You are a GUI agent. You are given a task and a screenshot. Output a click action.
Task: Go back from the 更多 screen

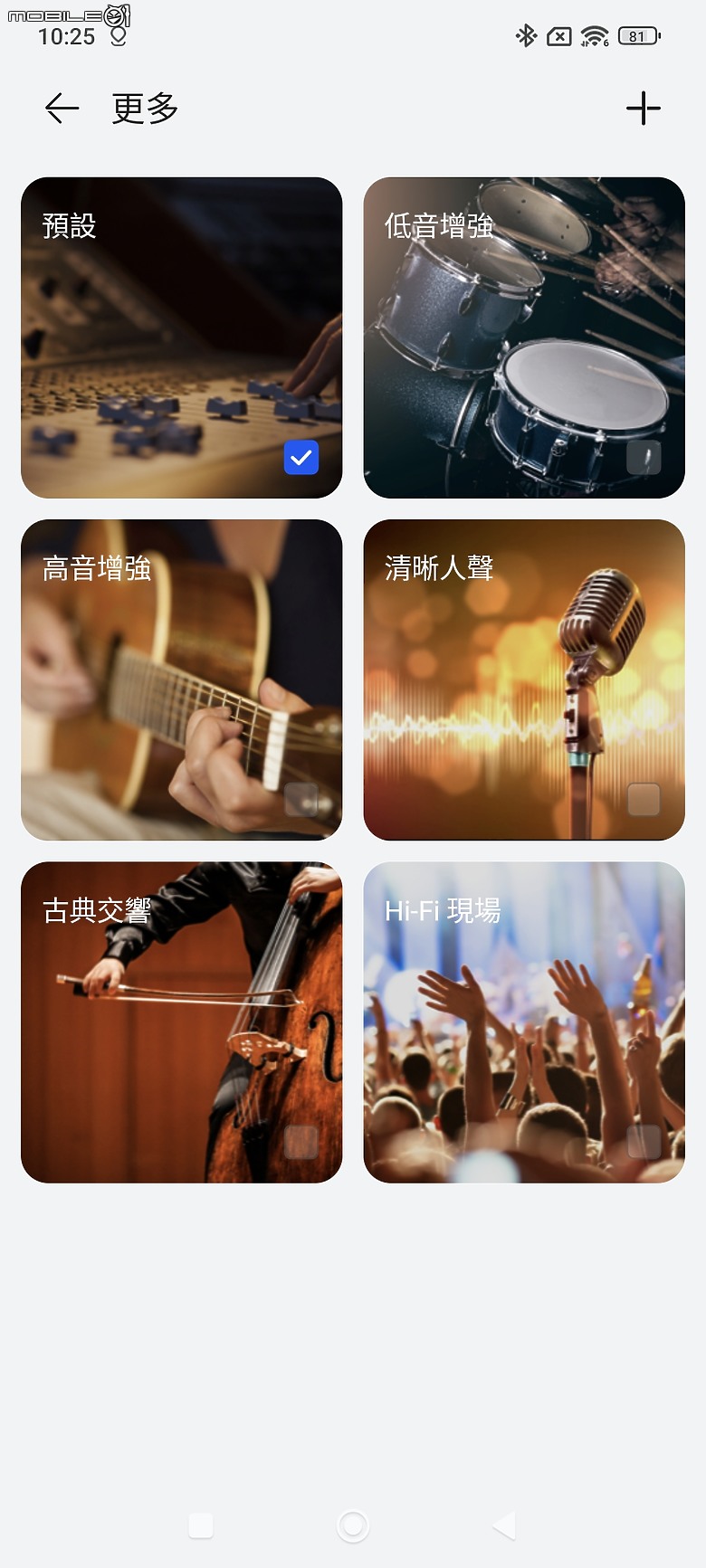pos(62,109)
